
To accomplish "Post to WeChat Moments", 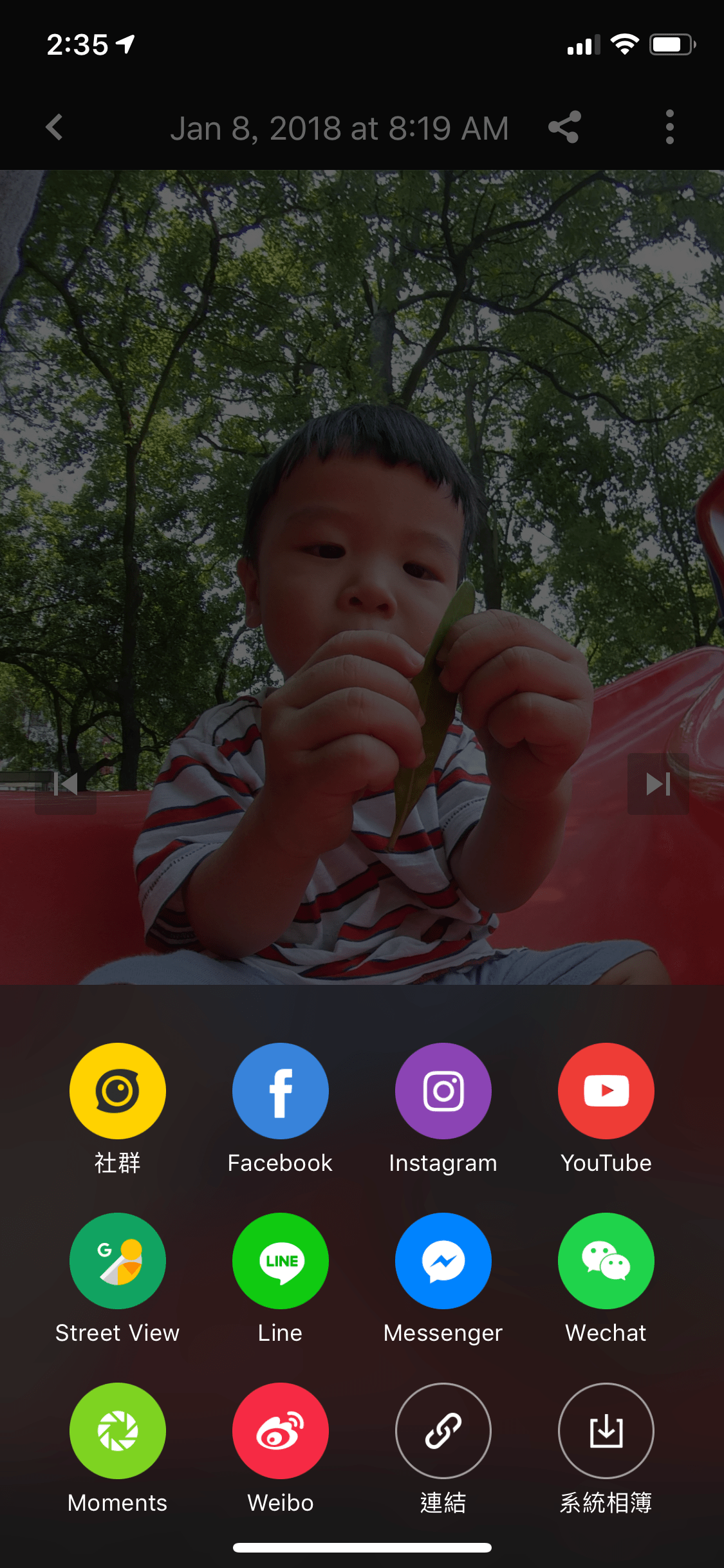I will click(118, 1431).
